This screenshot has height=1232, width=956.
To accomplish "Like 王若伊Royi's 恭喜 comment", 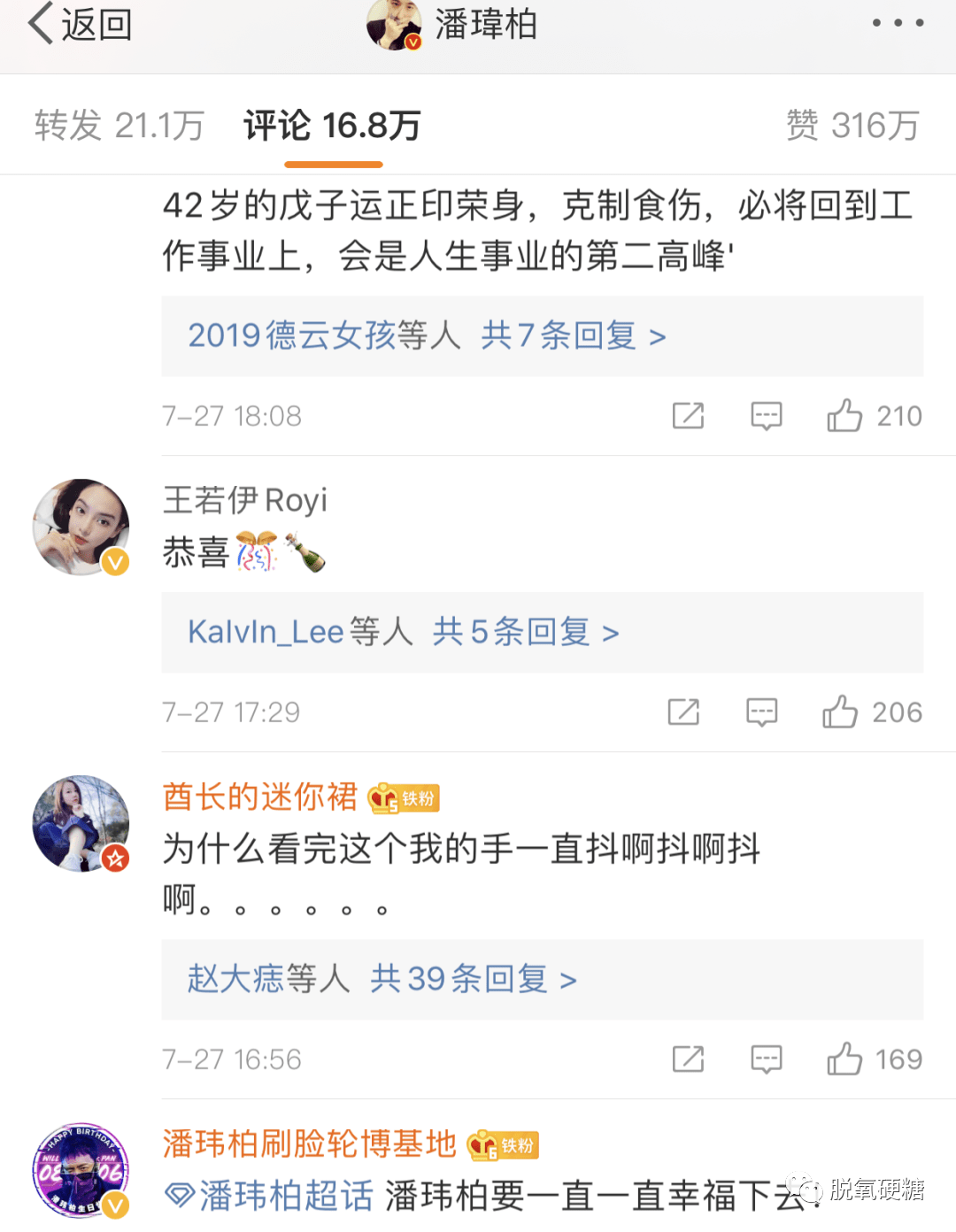I will [840, 712].
